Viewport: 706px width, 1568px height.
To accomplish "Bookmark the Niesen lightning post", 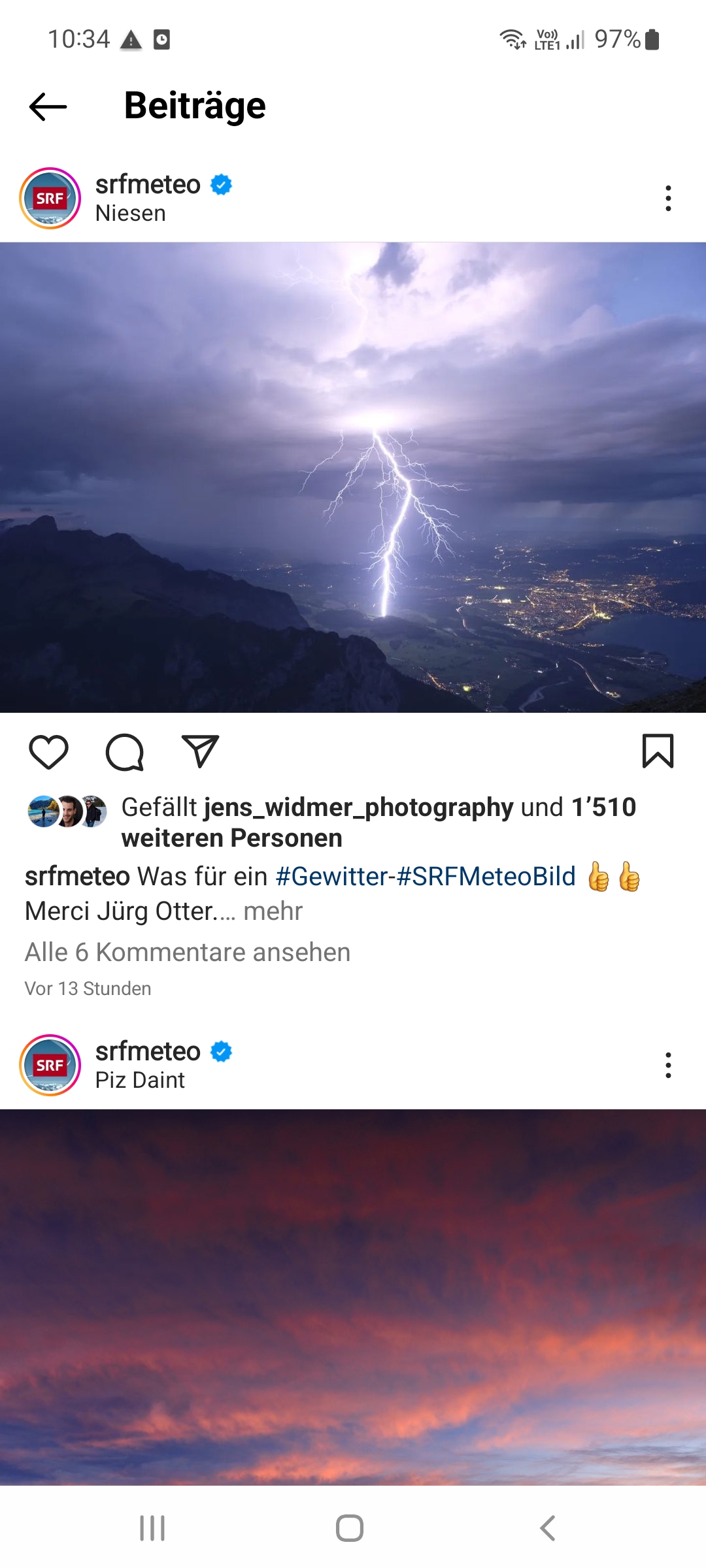I will click(x=658, y=751).
